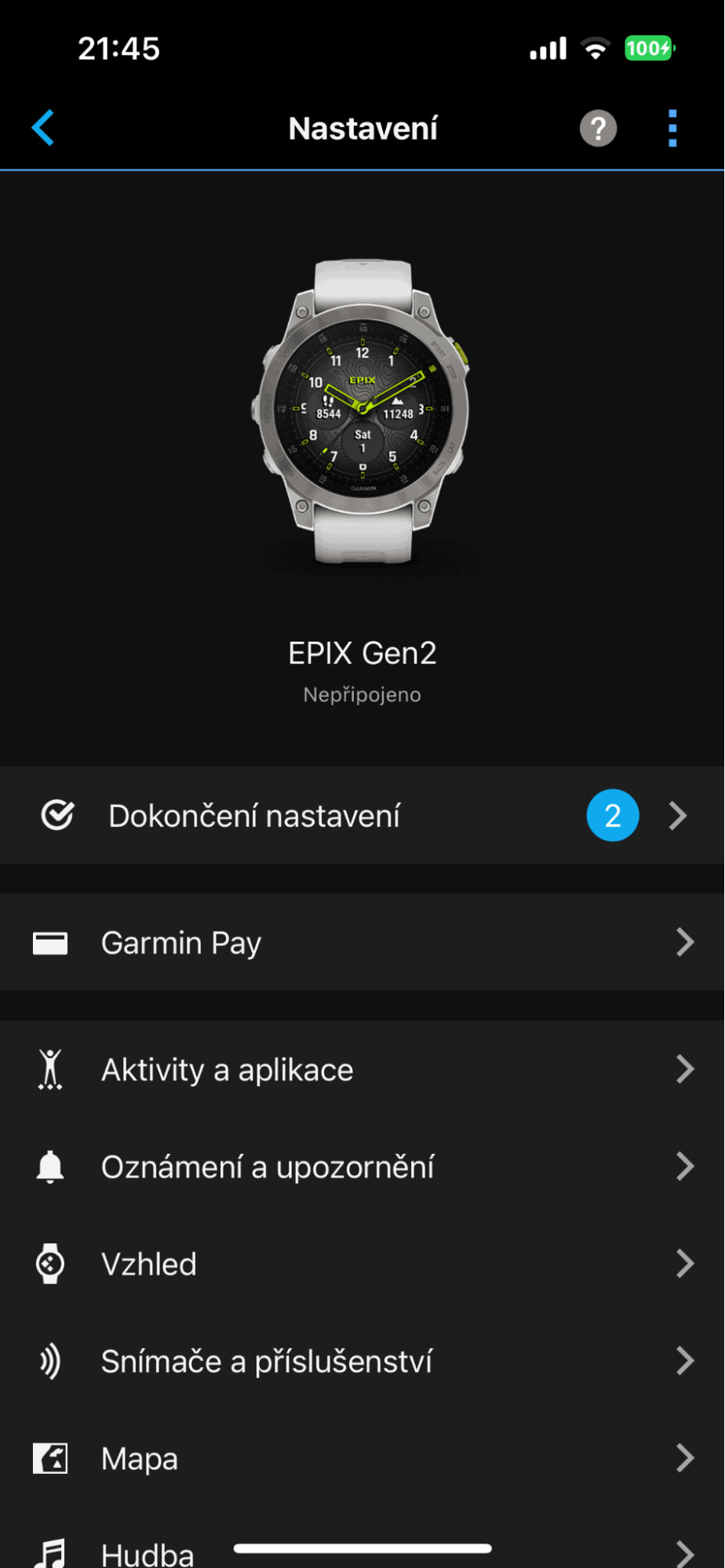Open Oznámení a upozornění
Screen dimensions: 725x1568
tap(362, 1167)
